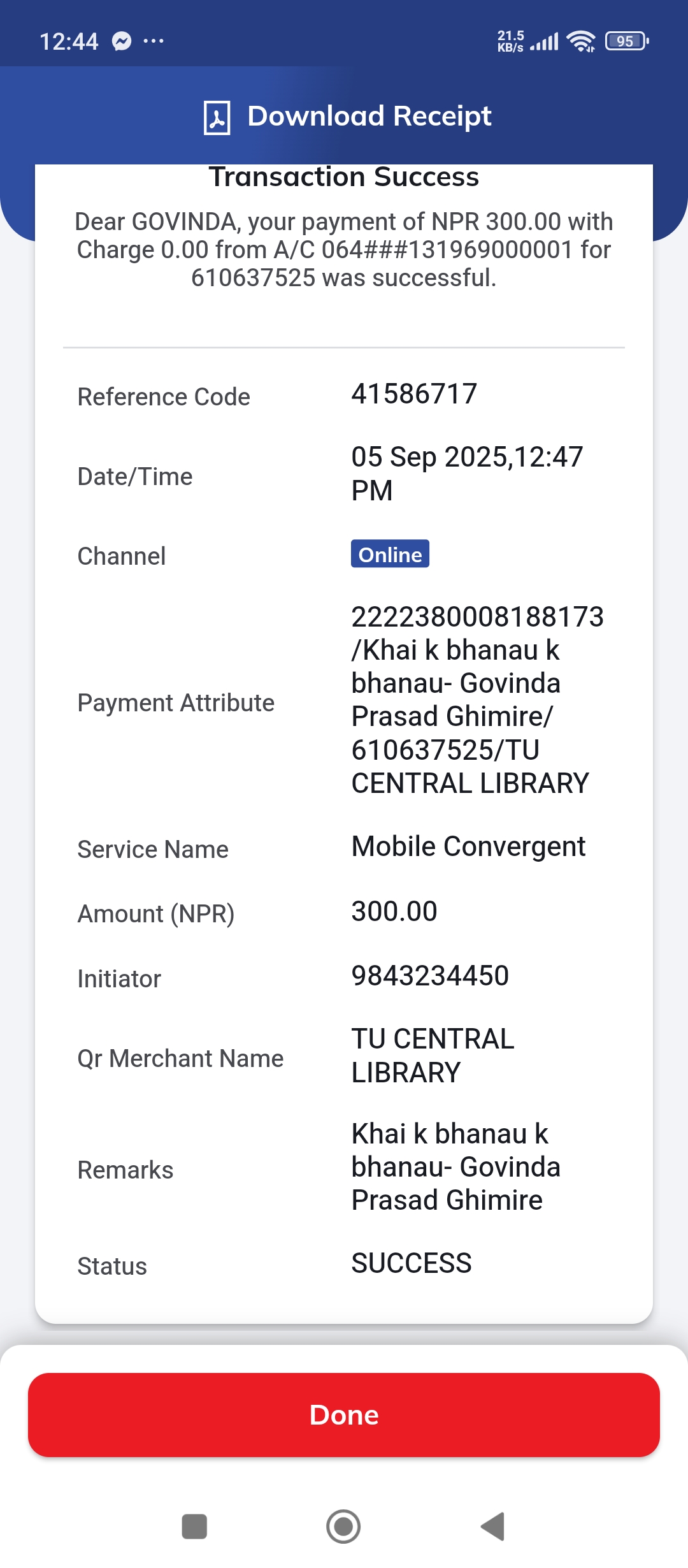
Task: Download the transaction receipt PDF
Action: pos(347,117)
